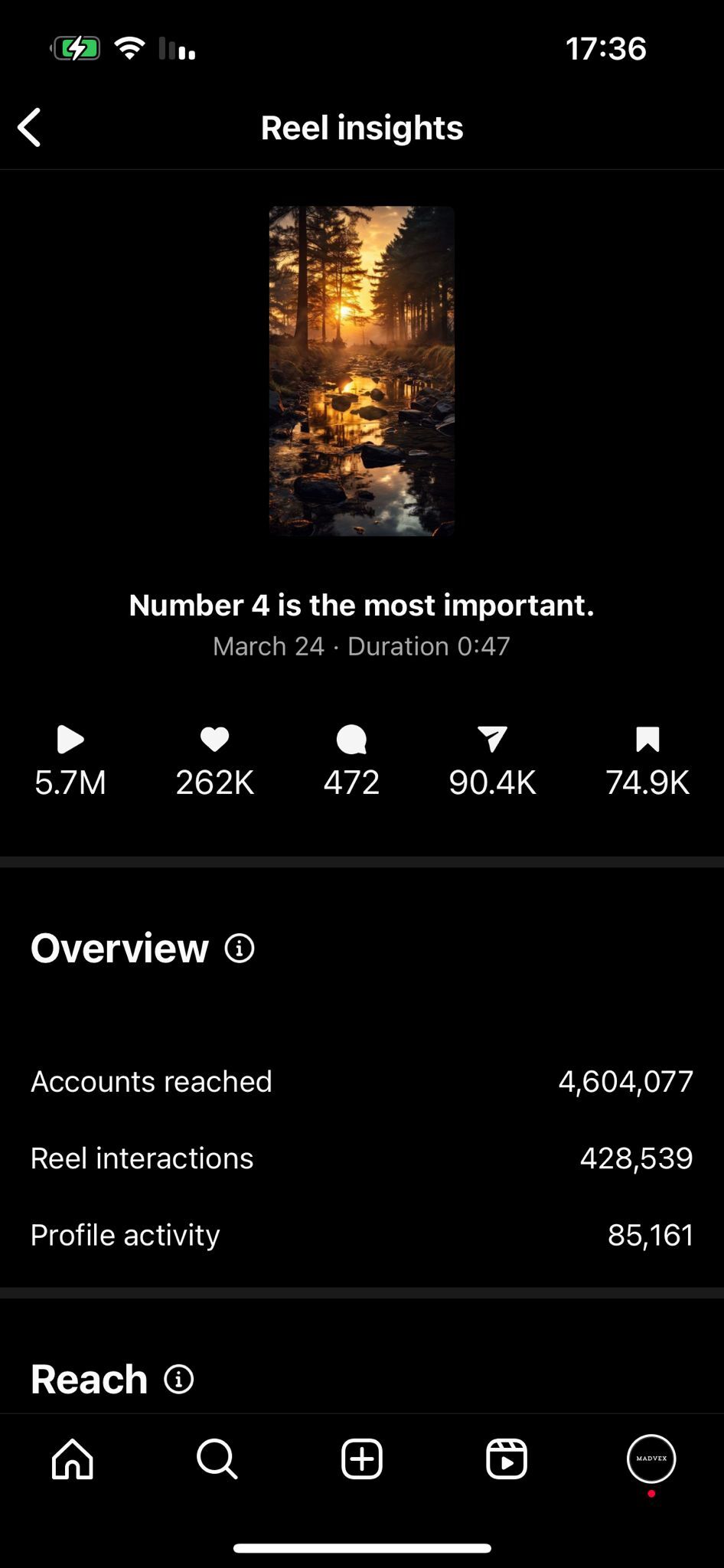Tap the Profile activity value

tap(651, 1234)
